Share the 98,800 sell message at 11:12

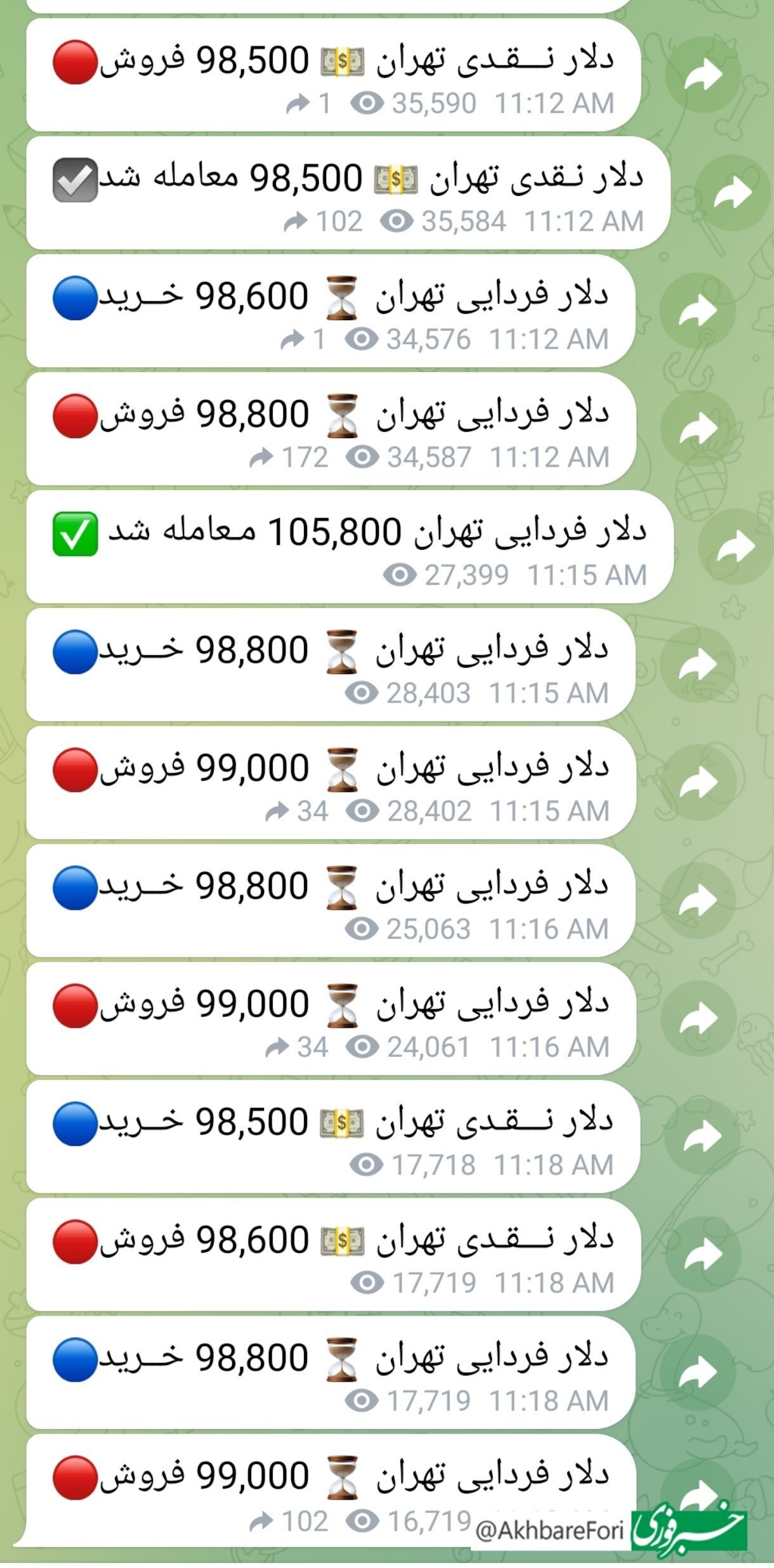pos(698,429)
